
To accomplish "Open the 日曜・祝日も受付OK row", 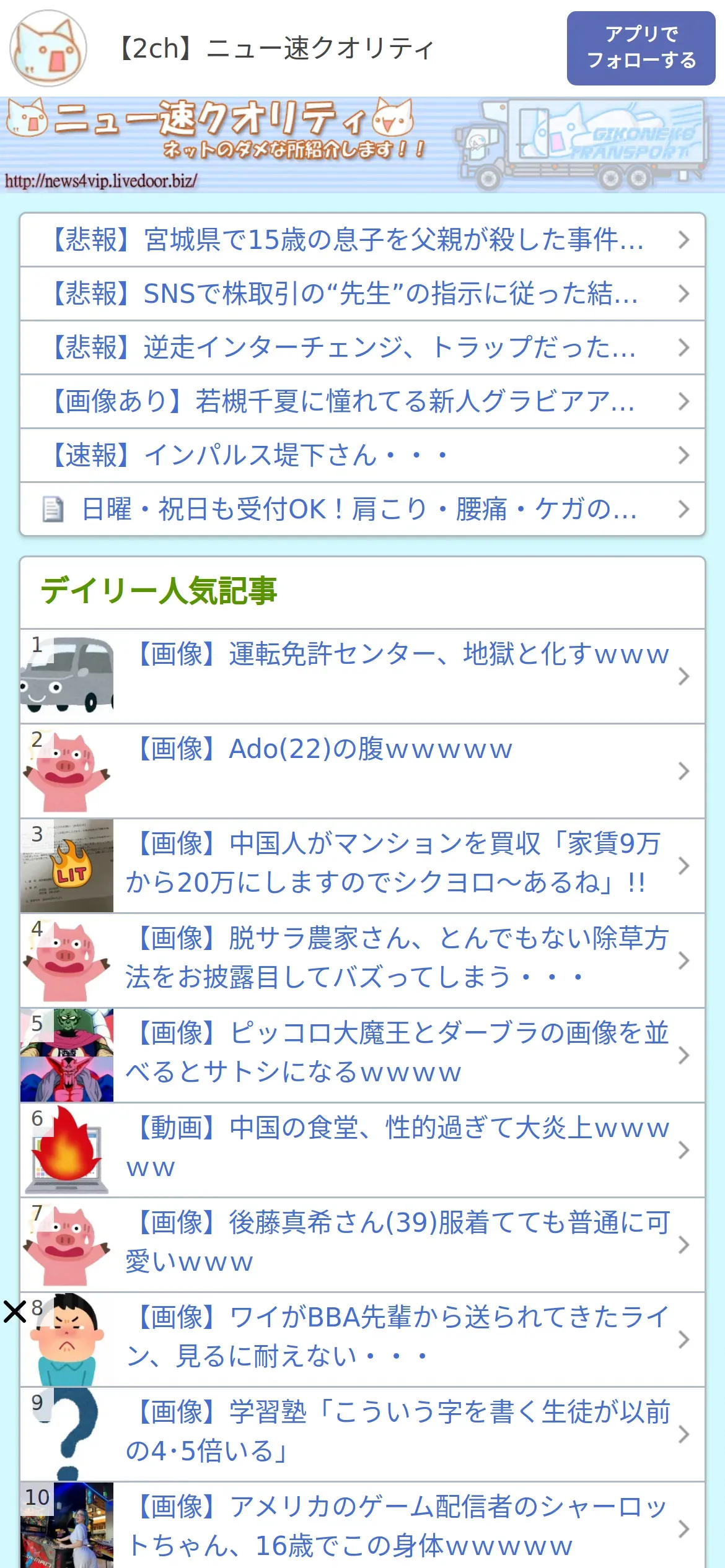I will (x=362, y=510).
